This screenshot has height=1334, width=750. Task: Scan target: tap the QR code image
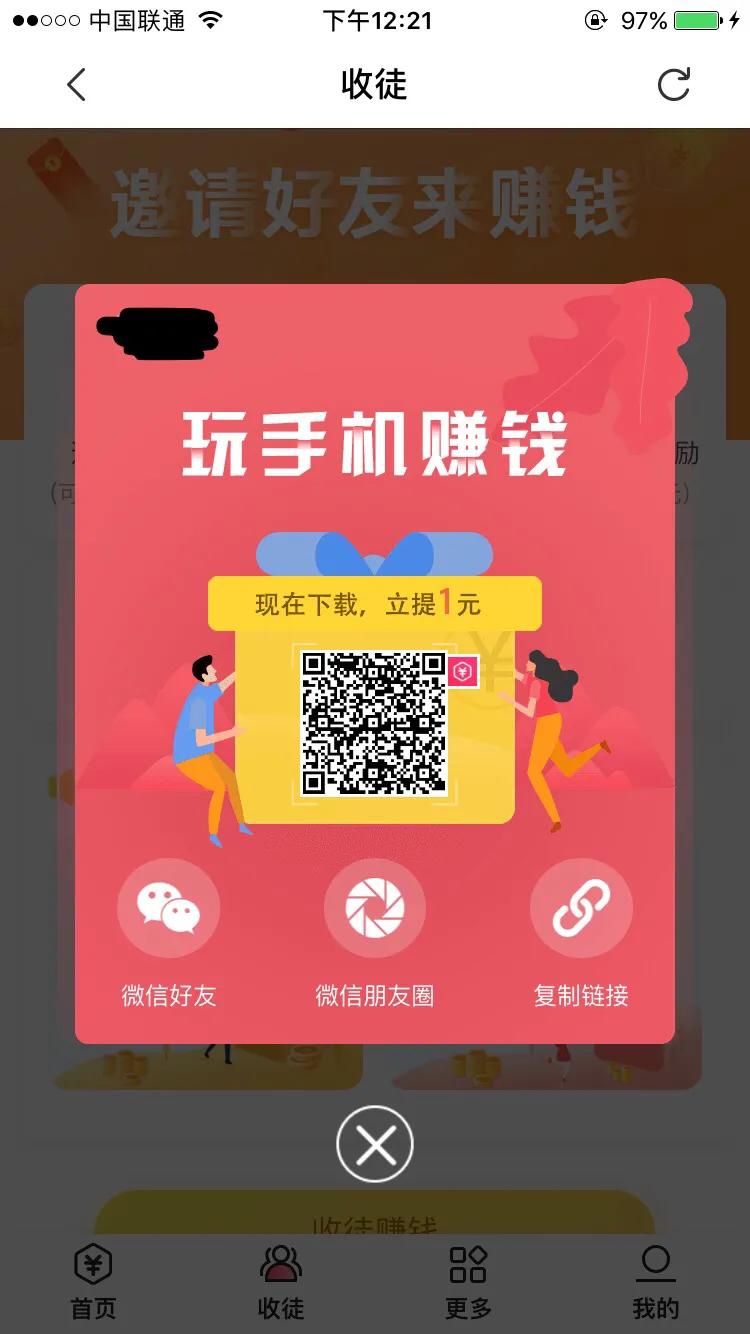click(x=374, y=722)
